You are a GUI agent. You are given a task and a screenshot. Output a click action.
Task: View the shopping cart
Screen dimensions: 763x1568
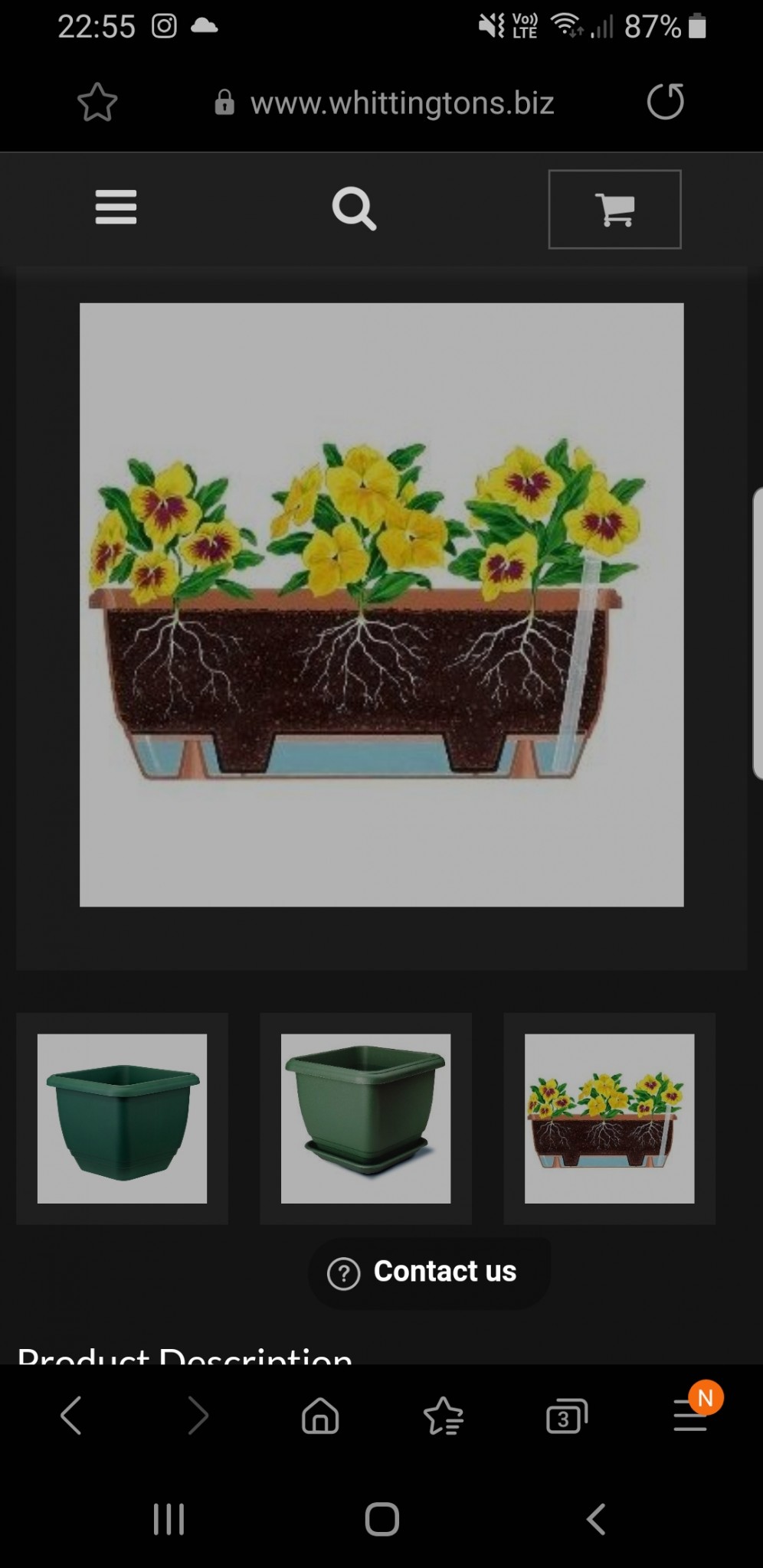point(614,209)
